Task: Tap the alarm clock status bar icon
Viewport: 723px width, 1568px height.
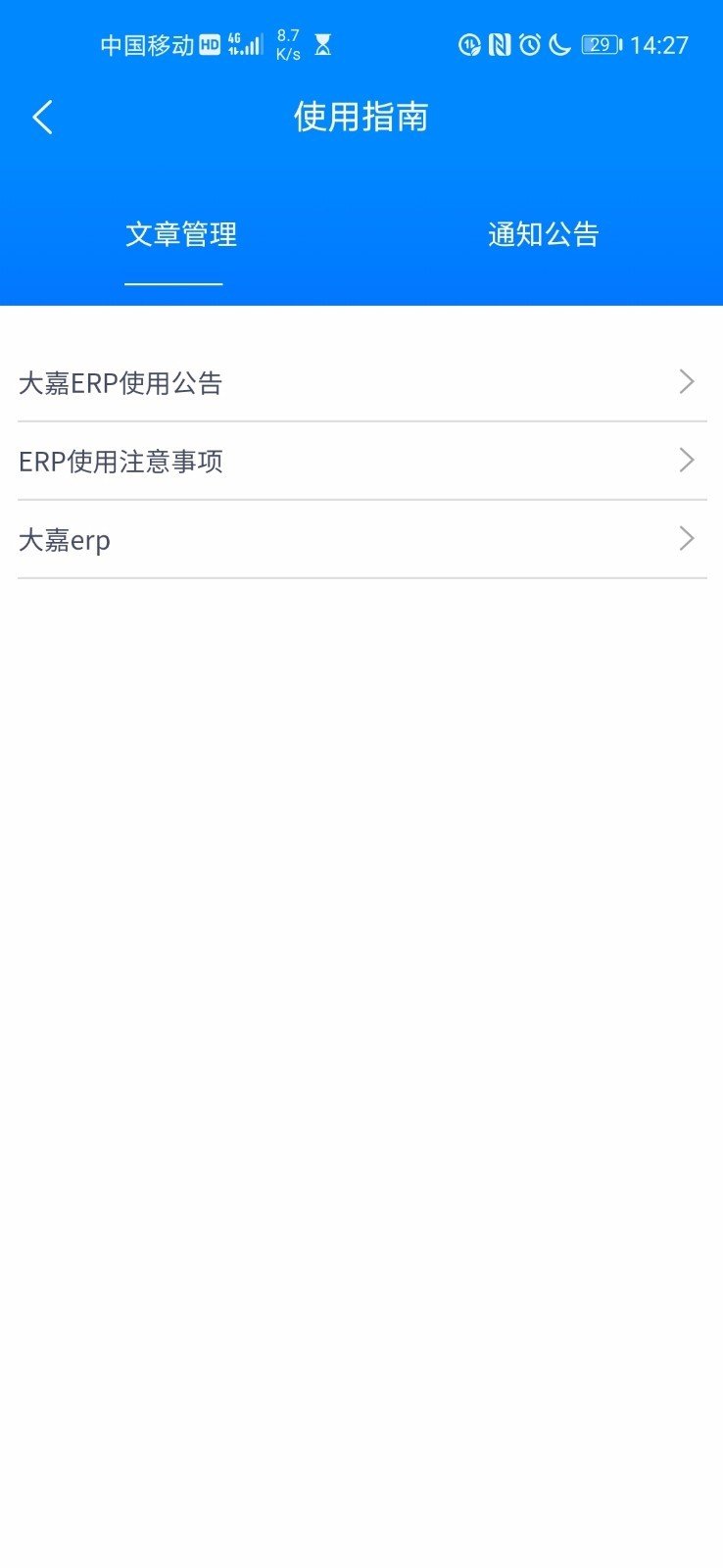Action: click(528, 44)
